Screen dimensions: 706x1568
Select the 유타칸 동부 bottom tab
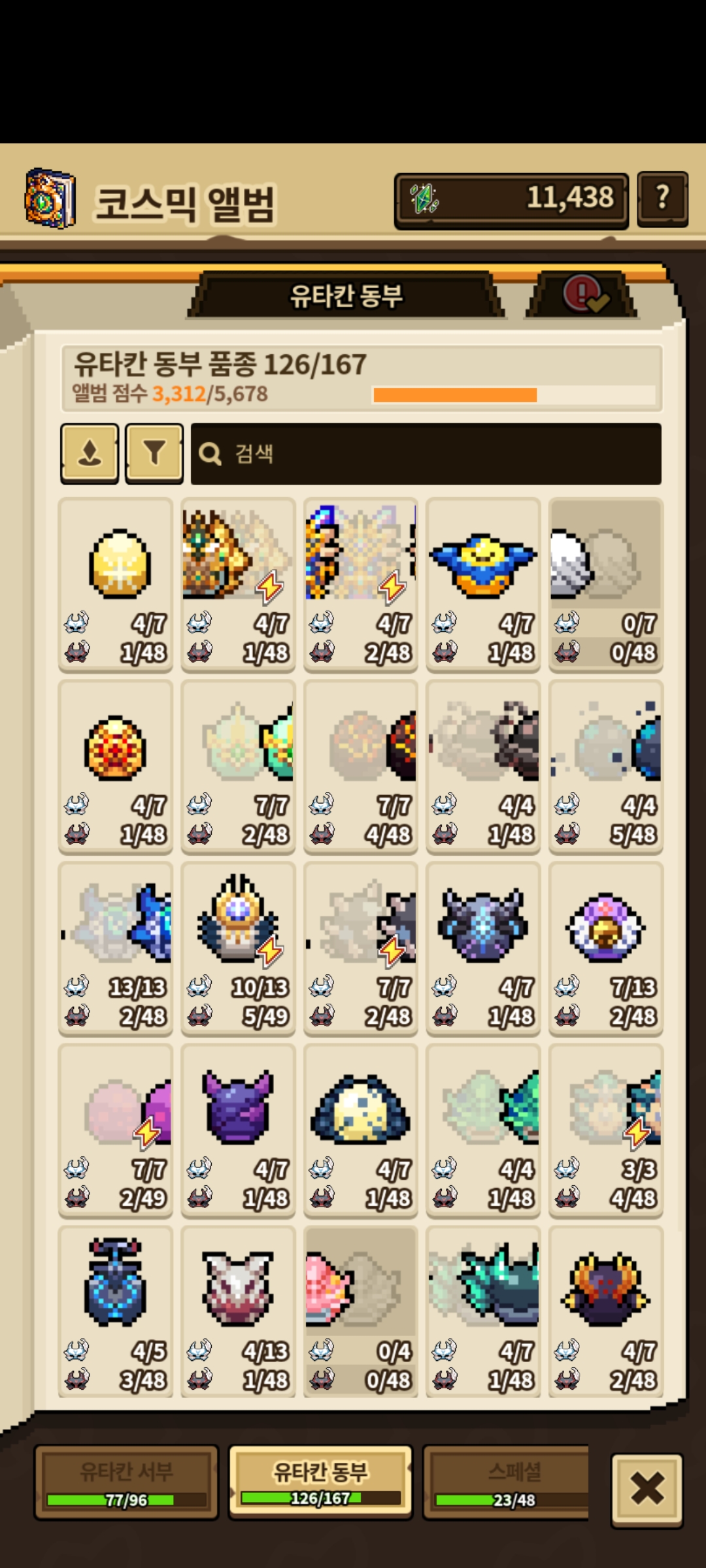pyautogui.click(x=320, y=1482)
